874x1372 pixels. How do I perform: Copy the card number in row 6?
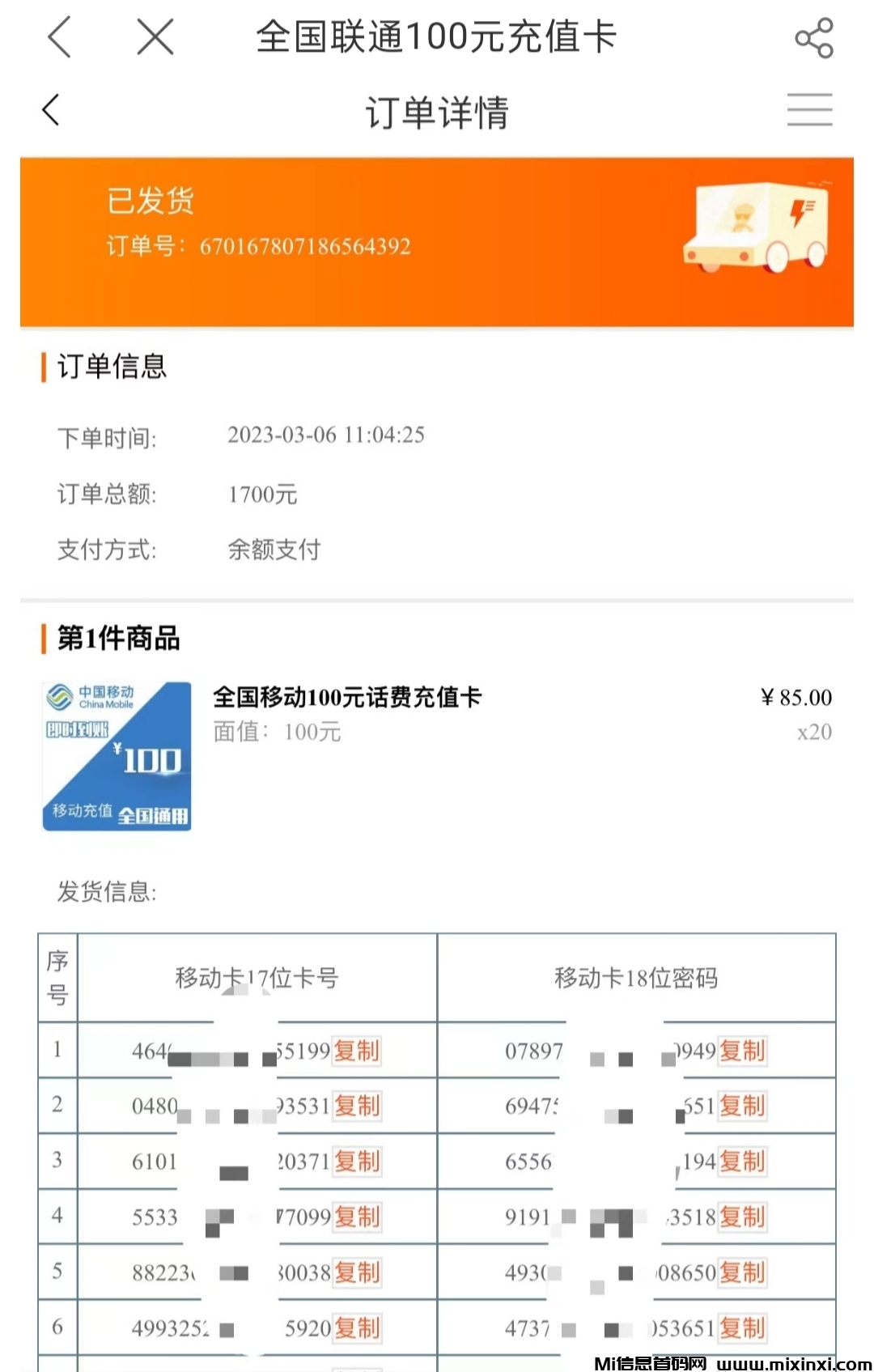(357, 1327)
